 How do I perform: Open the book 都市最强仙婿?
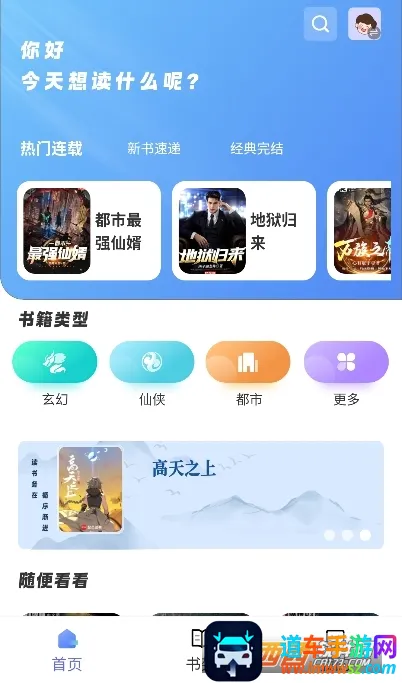click(x=89, y=230)
